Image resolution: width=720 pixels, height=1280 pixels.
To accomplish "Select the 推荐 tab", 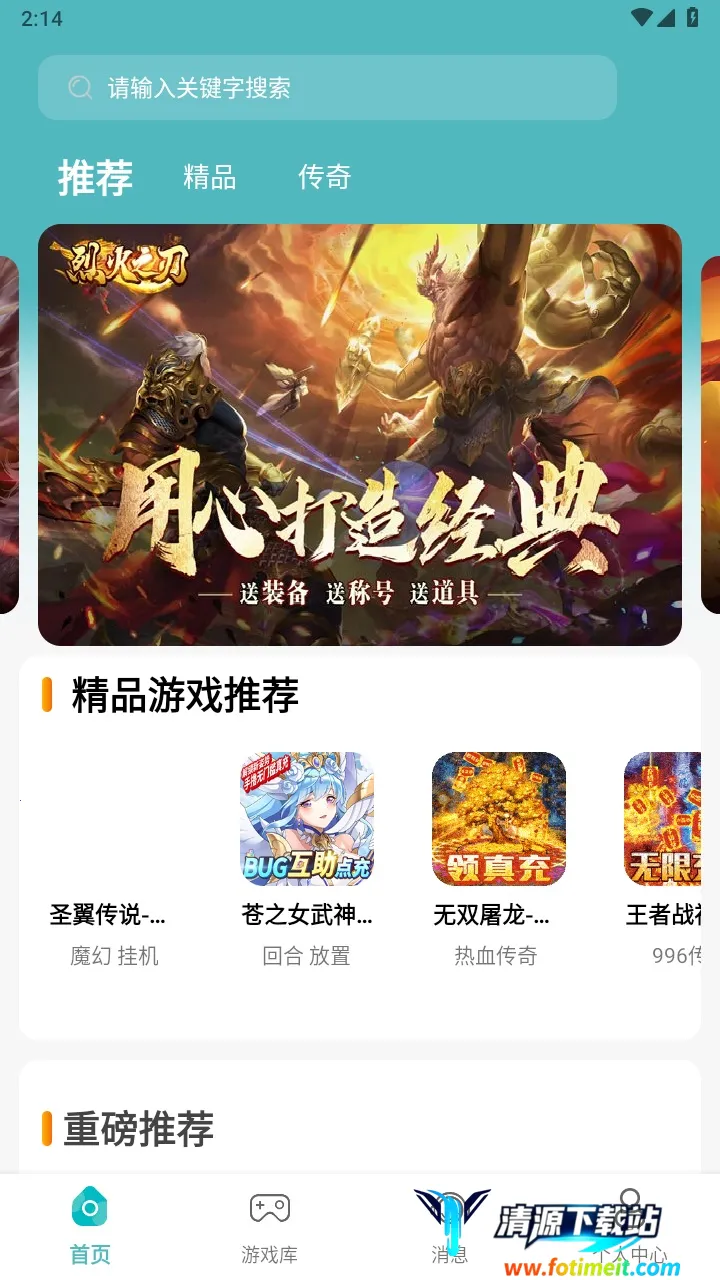I will pyautogui.click(x=95, y=177).
